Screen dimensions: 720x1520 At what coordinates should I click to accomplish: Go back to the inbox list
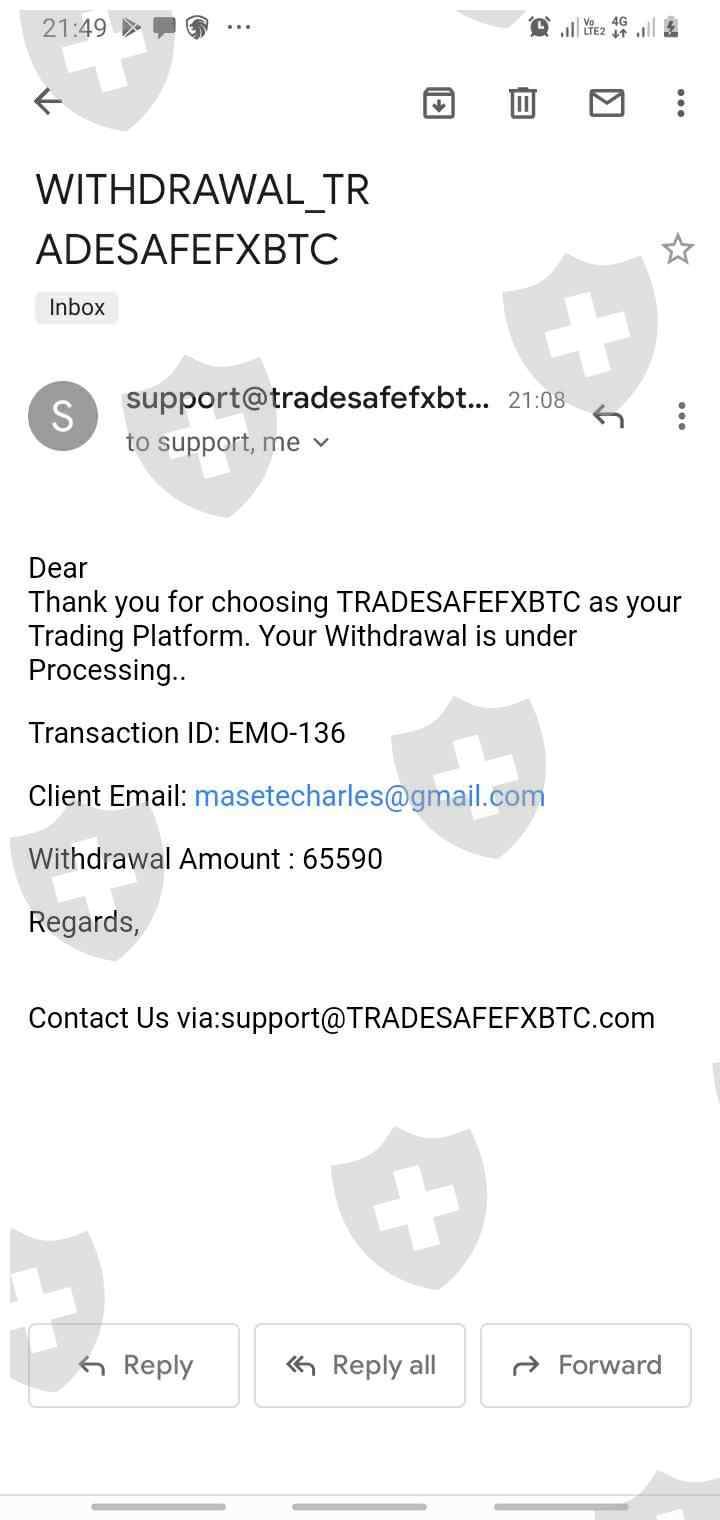[x=47, y=101]
